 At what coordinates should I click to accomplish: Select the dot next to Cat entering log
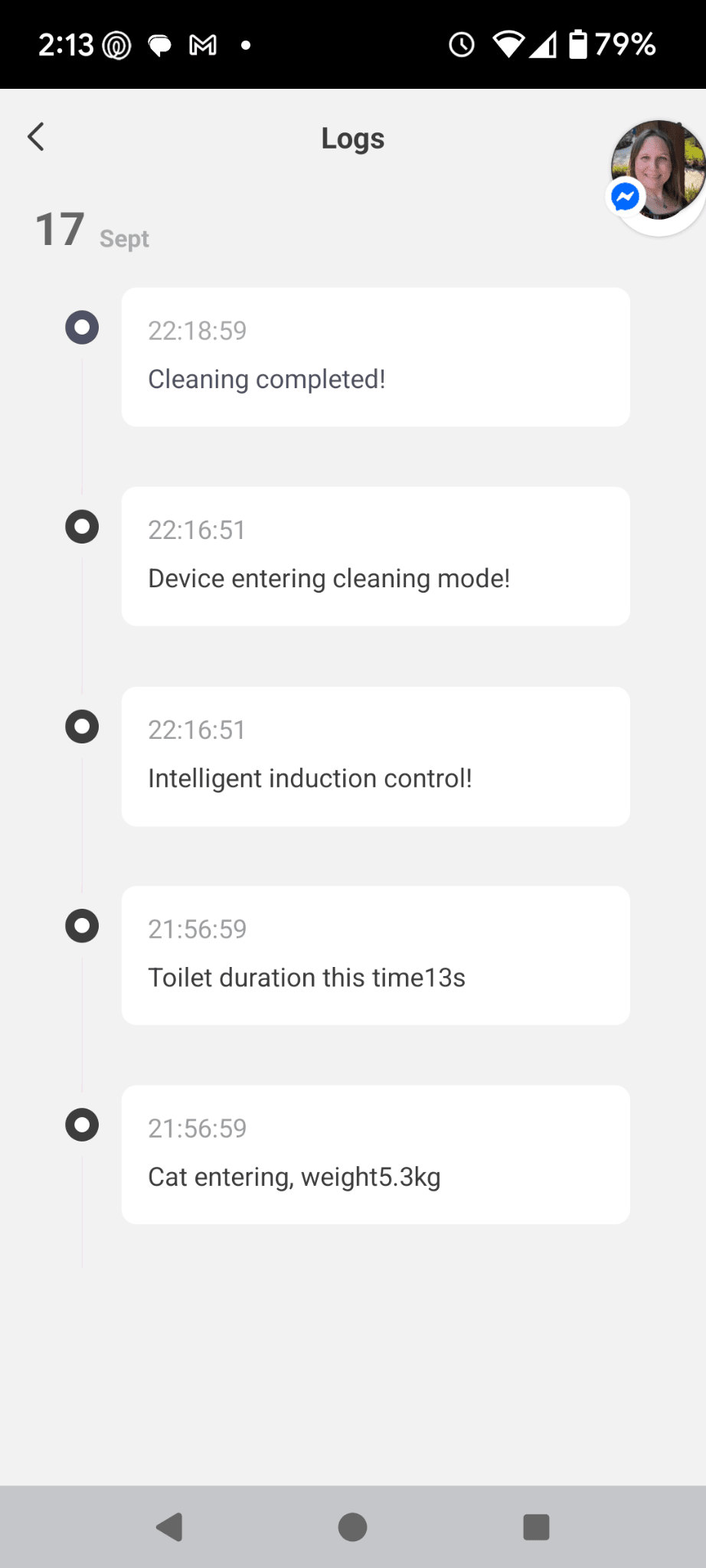[x=81, y=1124]
